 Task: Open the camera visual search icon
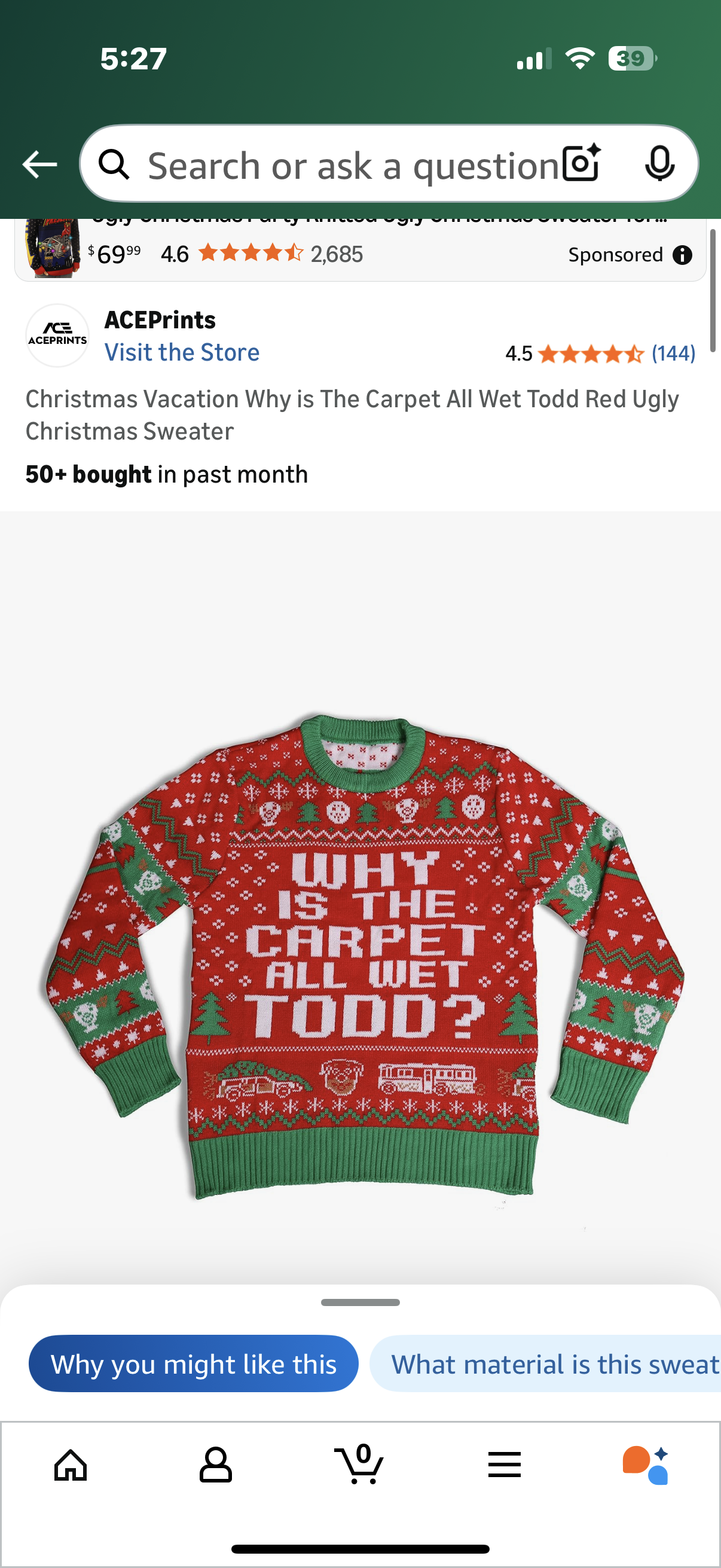(580, 163)
